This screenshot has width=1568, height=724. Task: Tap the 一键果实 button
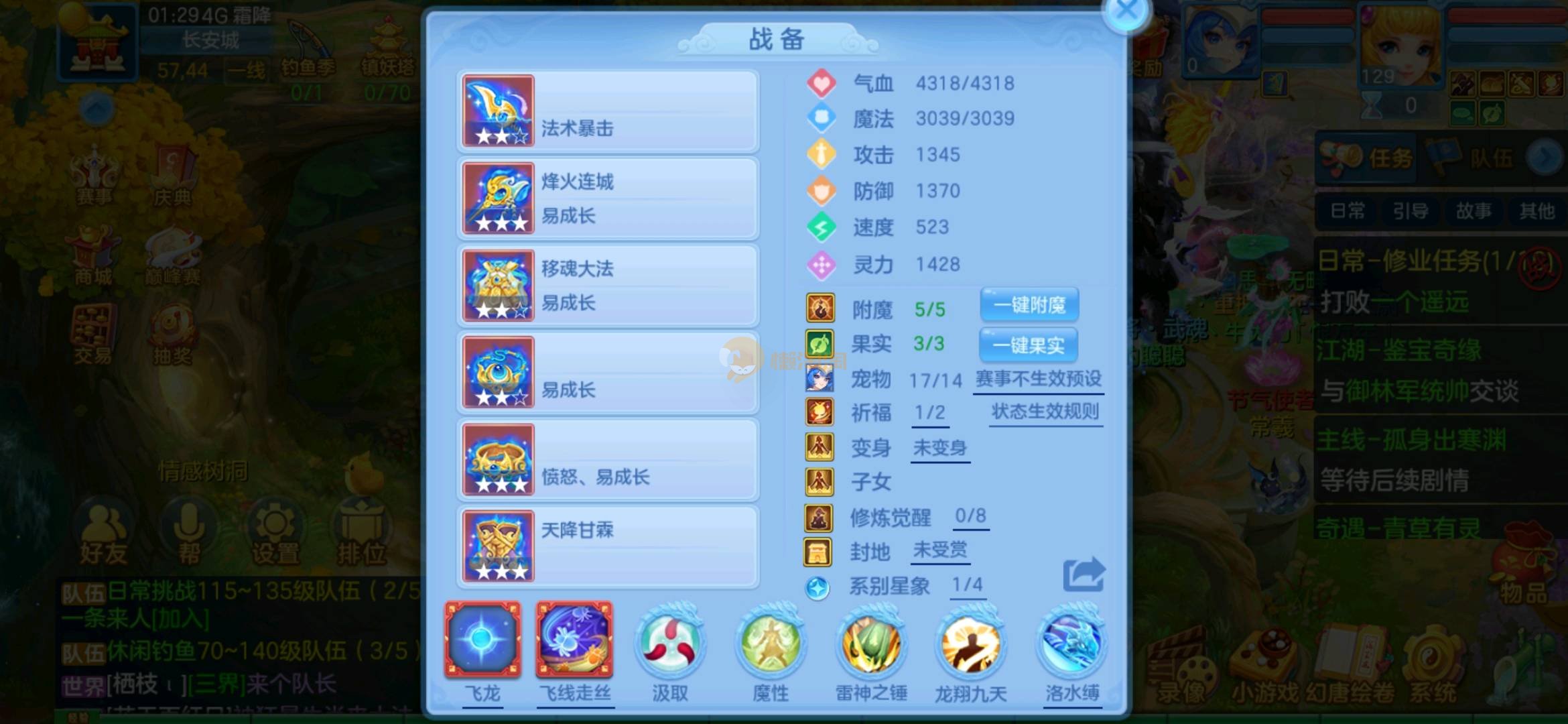coord(1028,345)
